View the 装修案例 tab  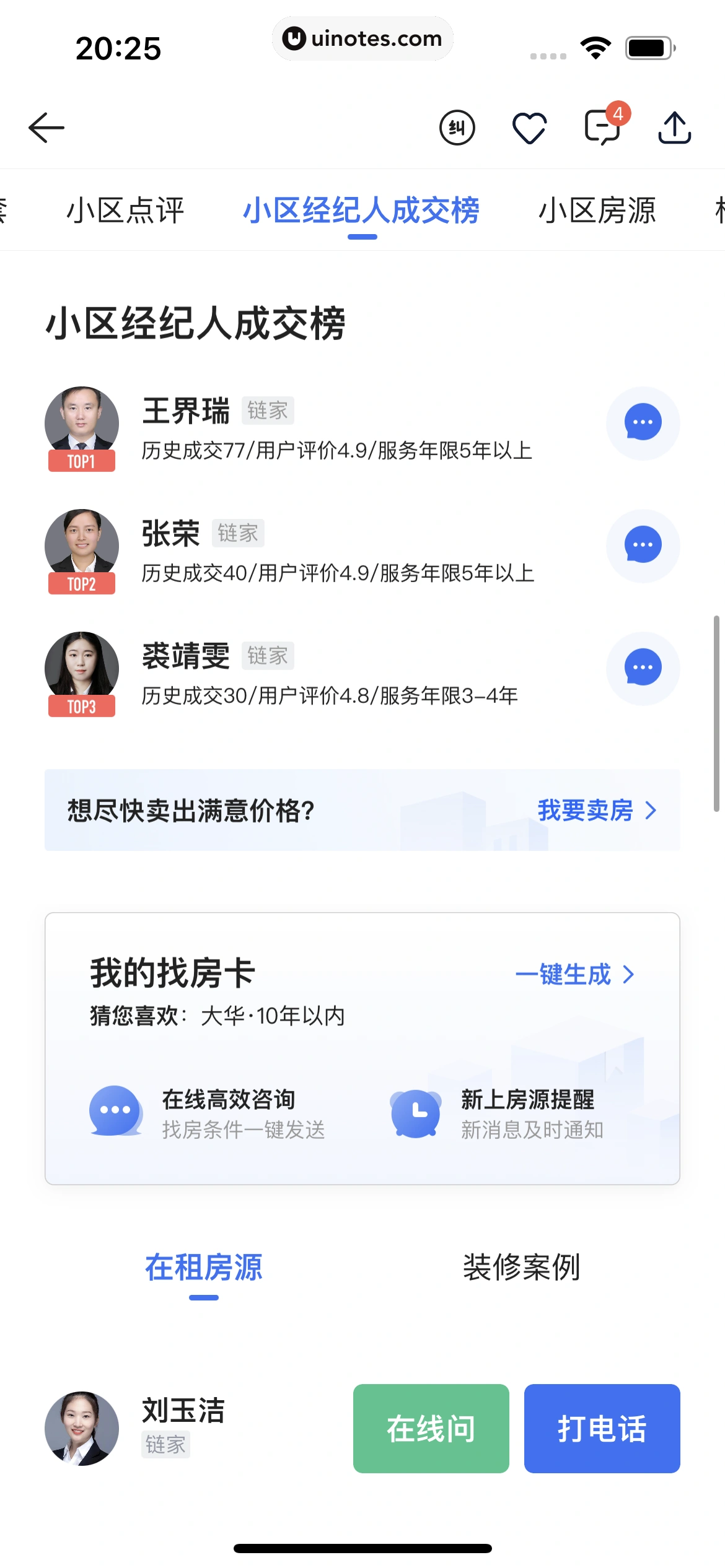521,1267
